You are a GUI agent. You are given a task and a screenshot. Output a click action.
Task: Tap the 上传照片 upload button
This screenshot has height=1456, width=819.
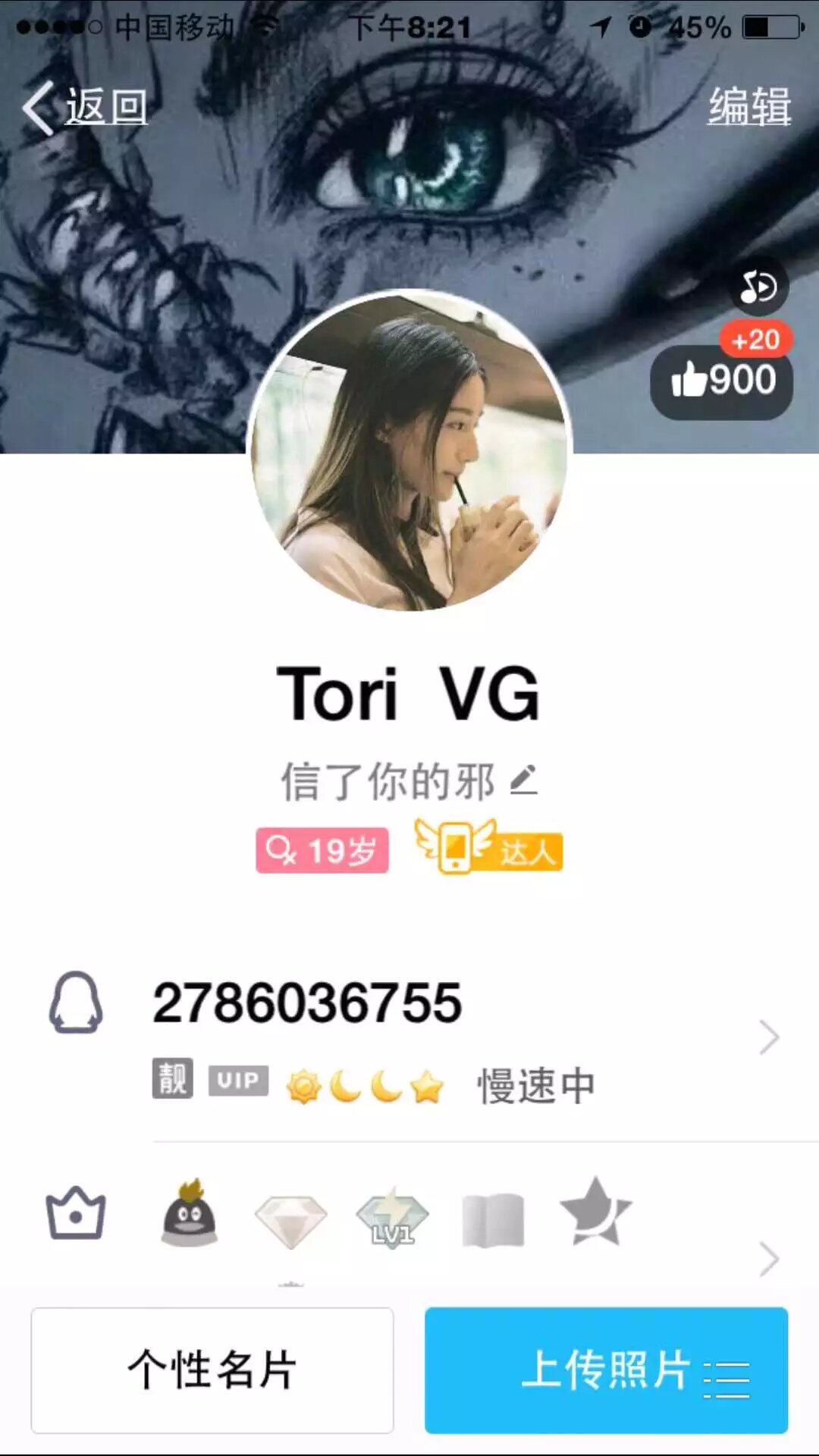click(x=607, y=1370)
